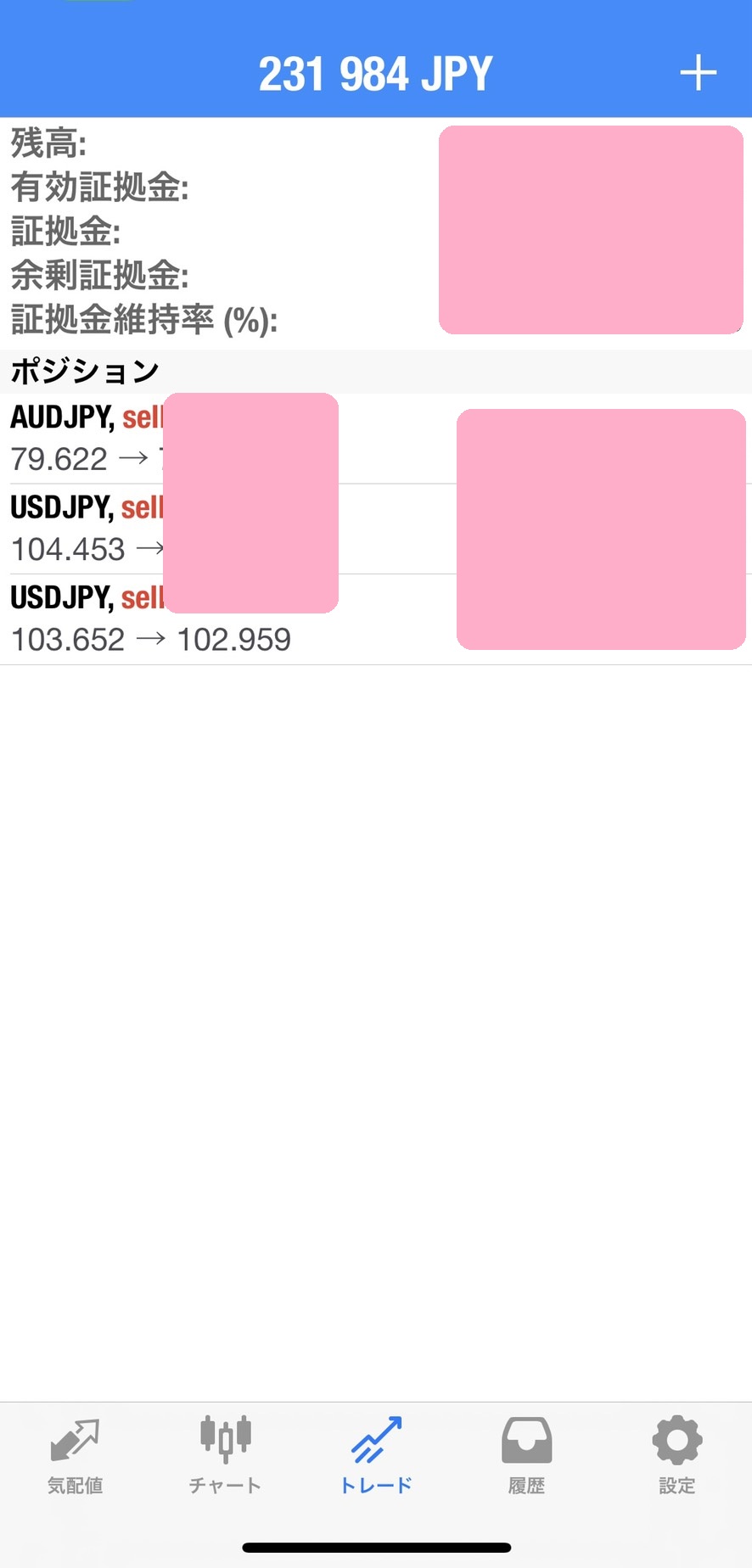Switch to the チャート chart tab

pyautogui.click(x=225, y=1454)
